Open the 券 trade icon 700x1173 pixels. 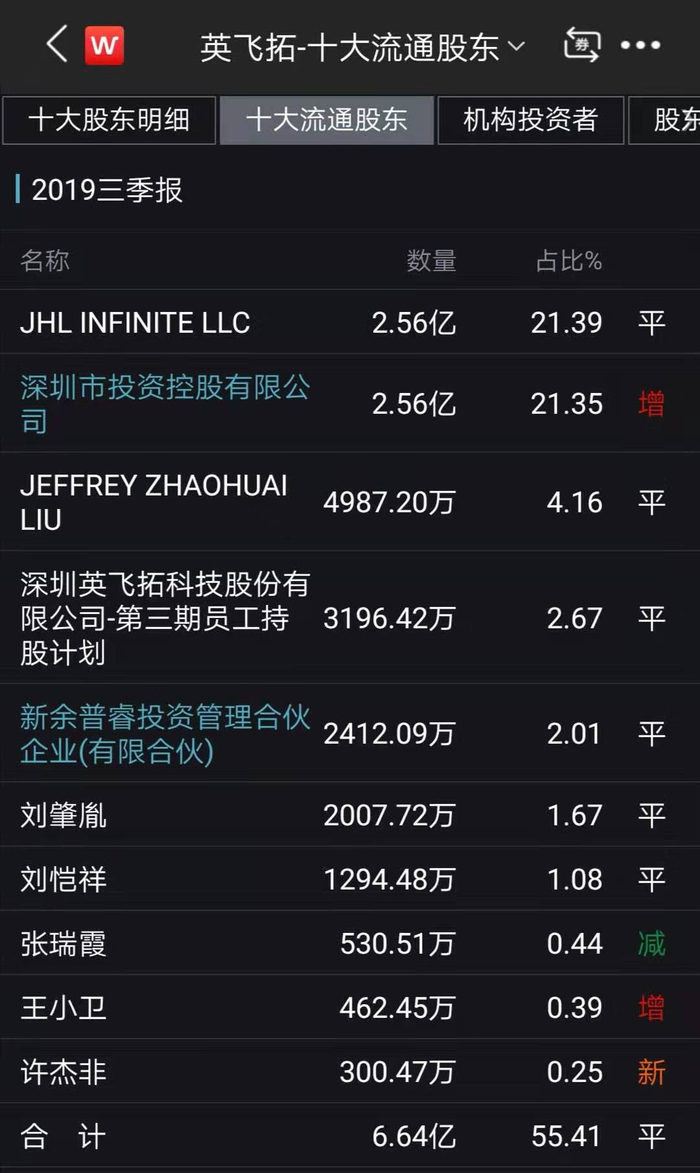(583, 45)
